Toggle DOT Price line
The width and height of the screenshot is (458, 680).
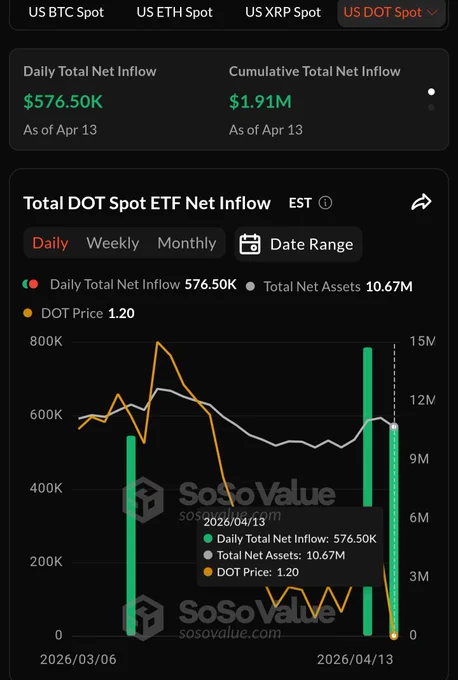coord(79,313)
